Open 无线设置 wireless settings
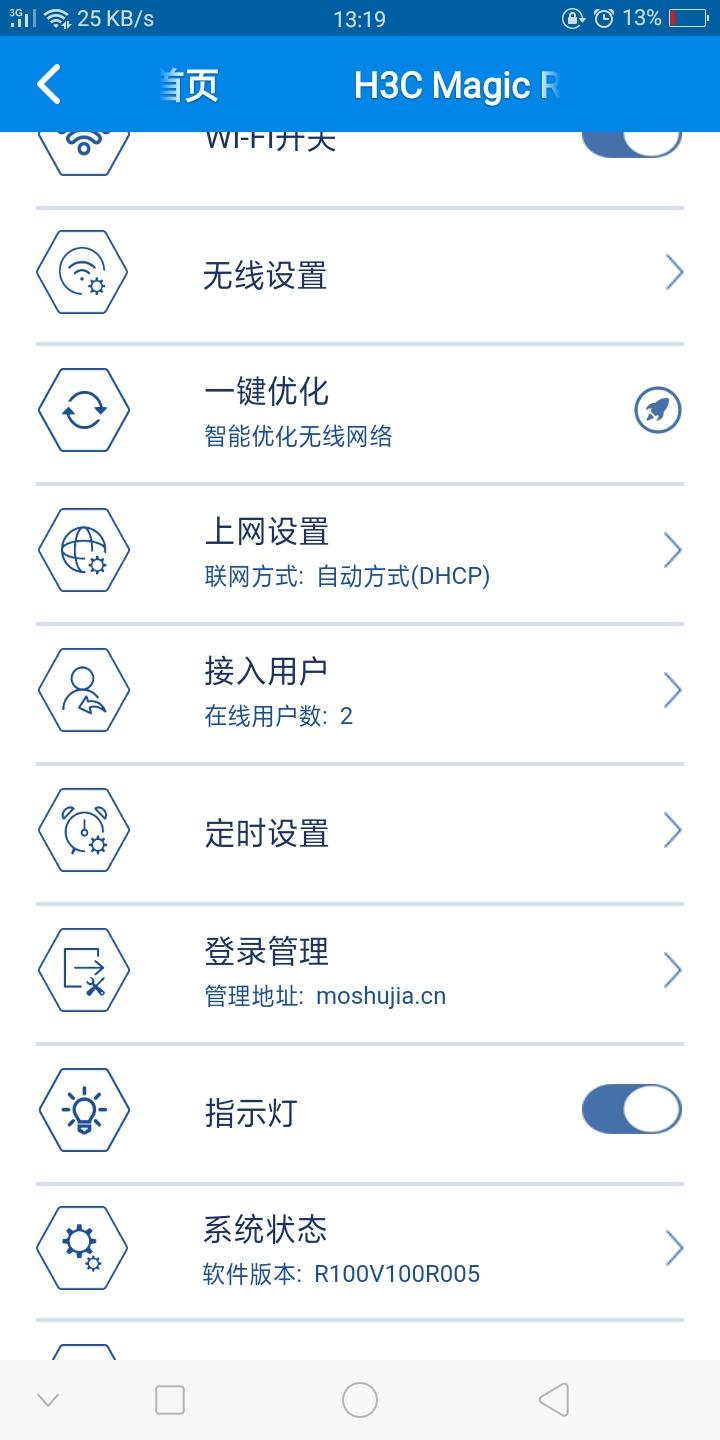The width and height of the screenshot is (720, 1440). [360, 274]
